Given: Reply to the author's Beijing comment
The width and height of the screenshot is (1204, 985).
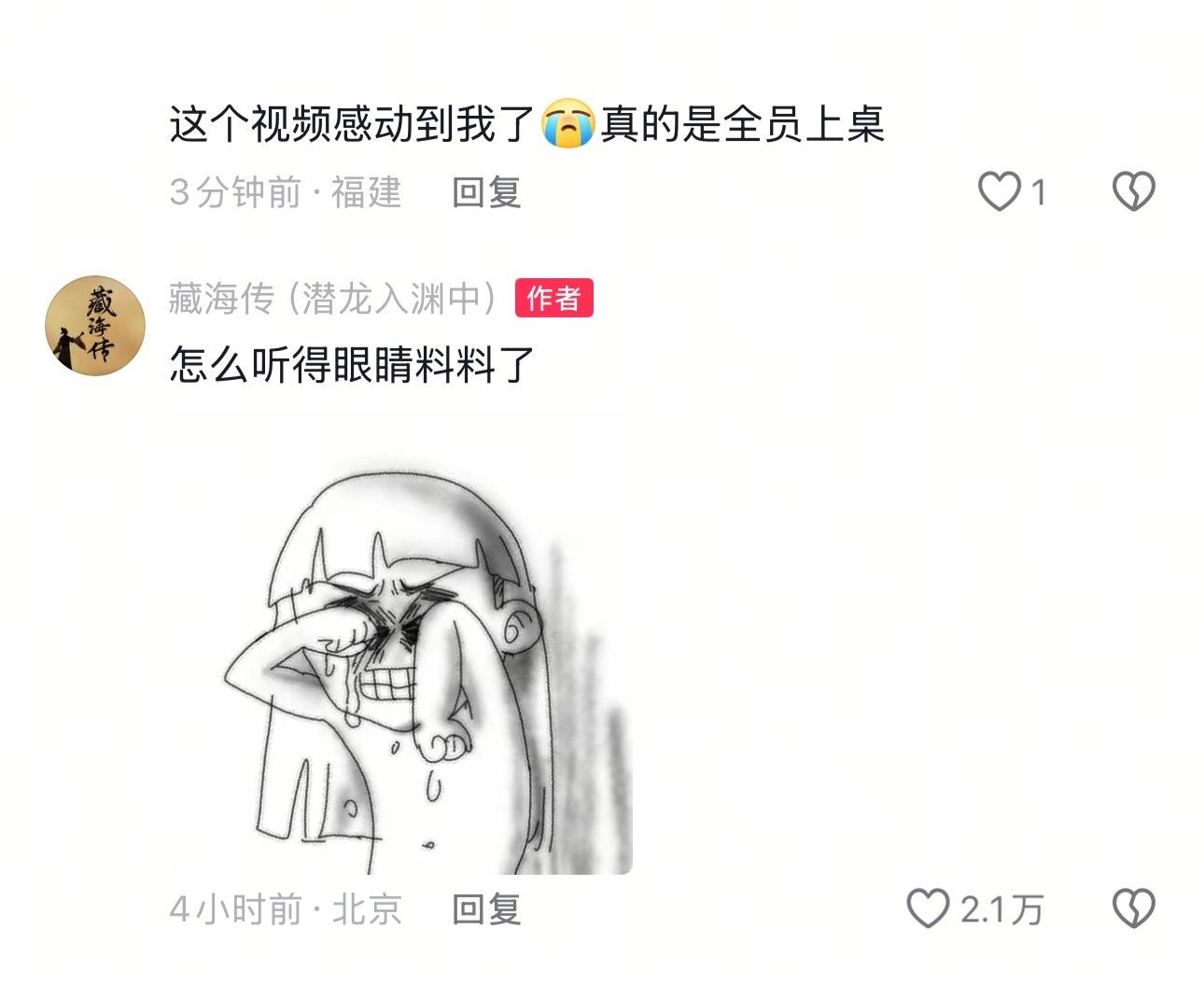Looking at the screenshot, I should click(x=485, y=908).
